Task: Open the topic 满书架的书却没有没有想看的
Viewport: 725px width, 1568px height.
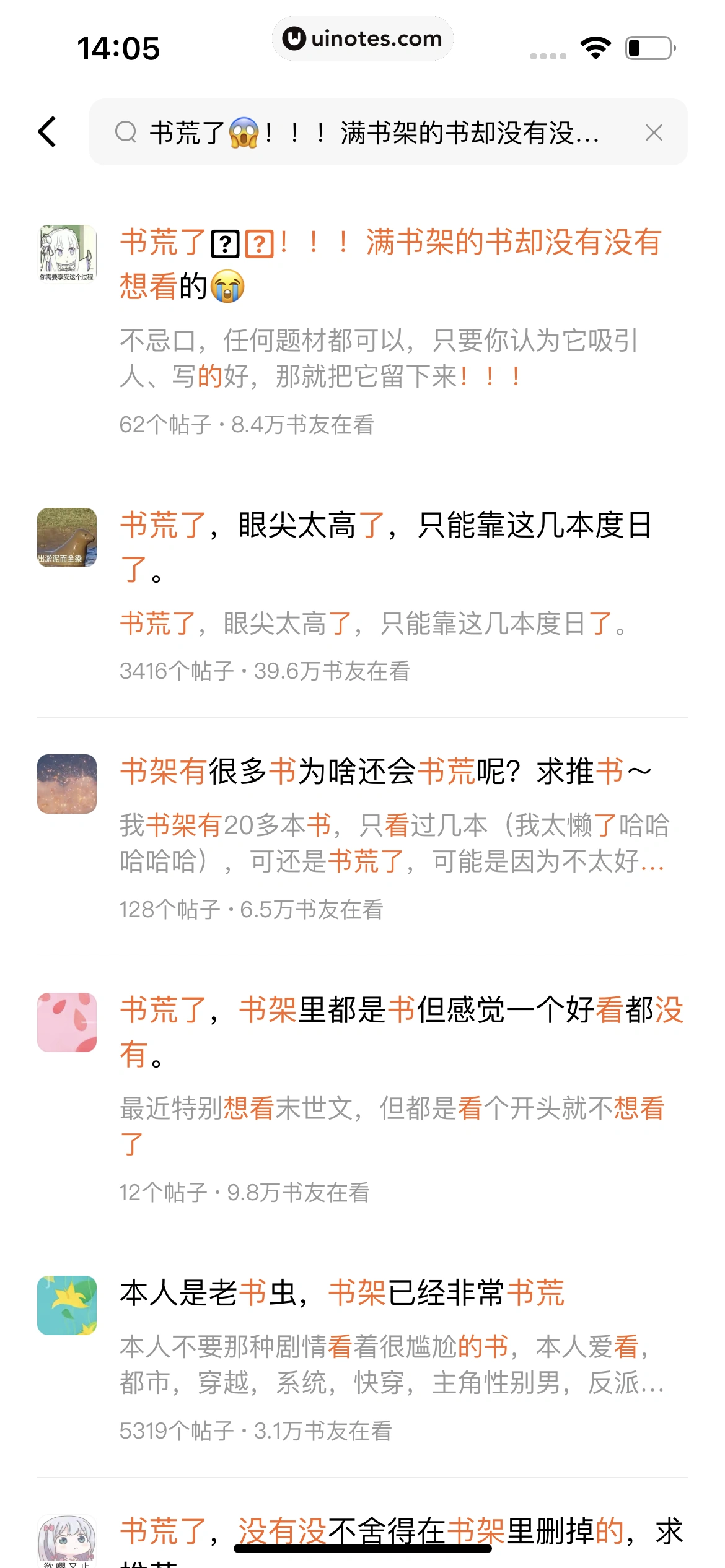Action: [390, 263]
